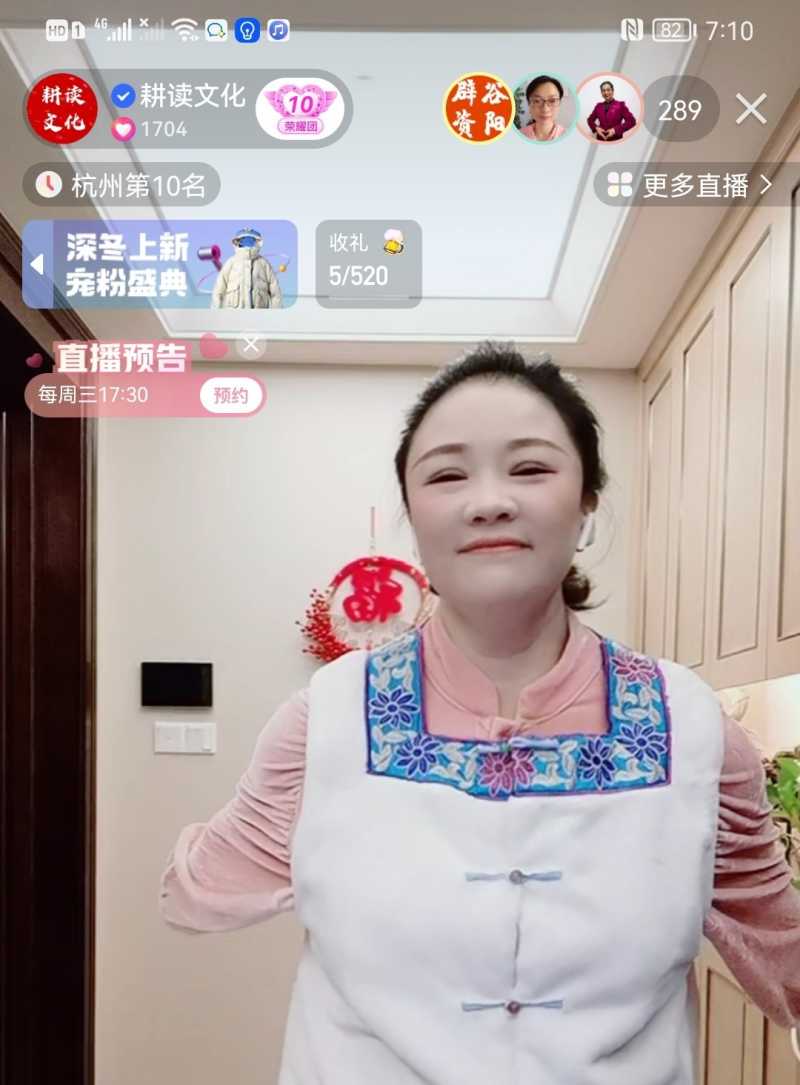Open 辟谷资阳 viewer avatar

click(478, 108)
